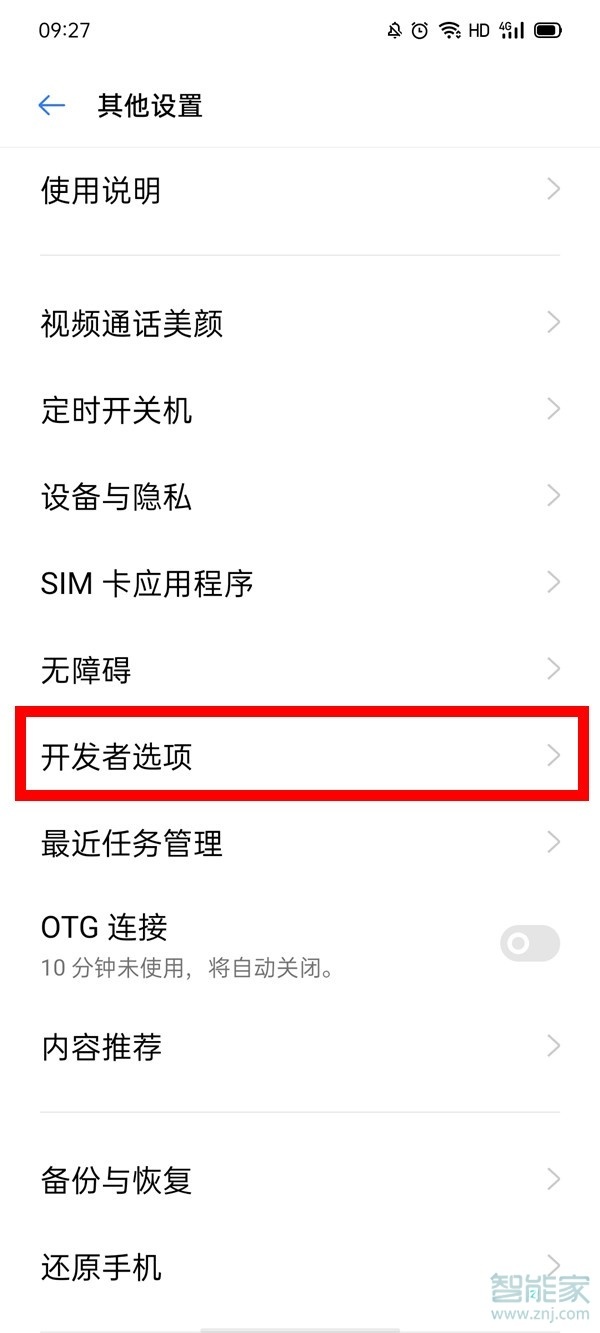Open 备份与恢复
The width and height of the screenshot is (600, 1333).
click(x=300, y=1180)
